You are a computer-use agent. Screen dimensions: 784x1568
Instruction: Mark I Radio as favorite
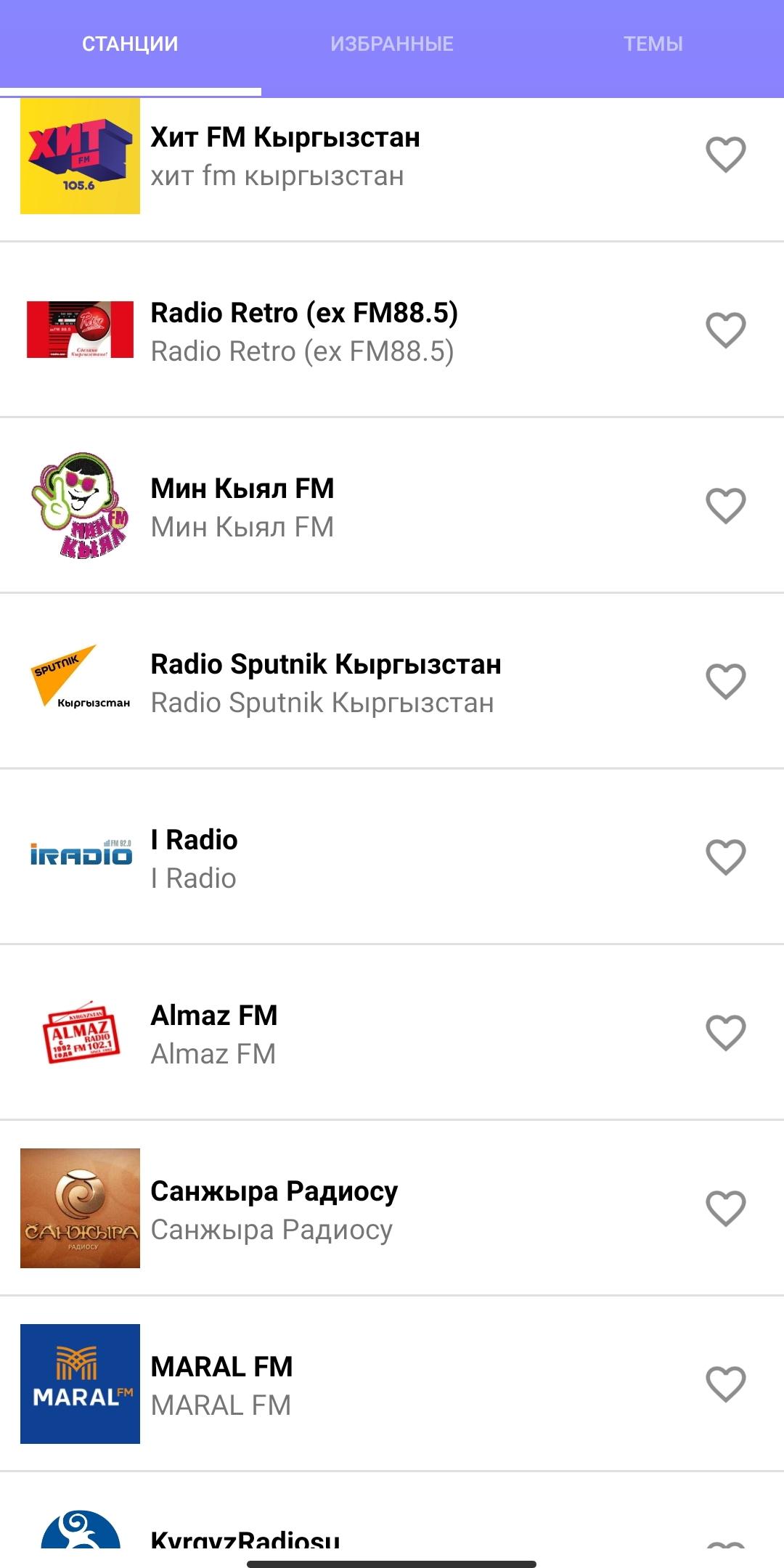tap(726, 857)
